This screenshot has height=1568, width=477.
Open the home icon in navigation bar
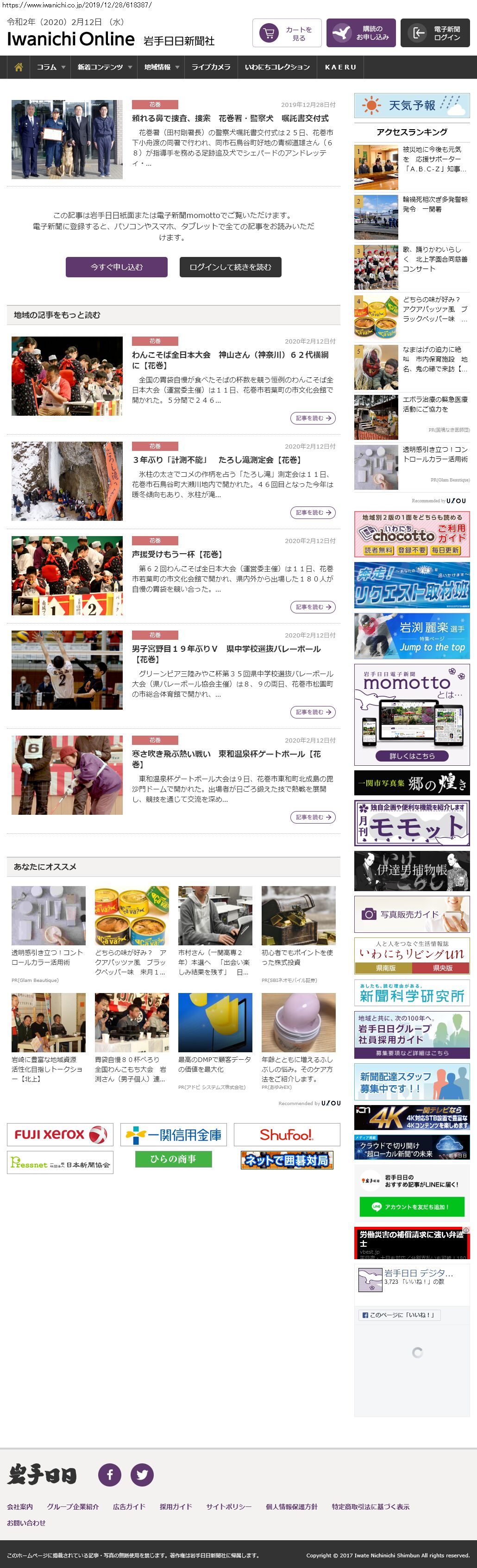(x=19, y=67)
